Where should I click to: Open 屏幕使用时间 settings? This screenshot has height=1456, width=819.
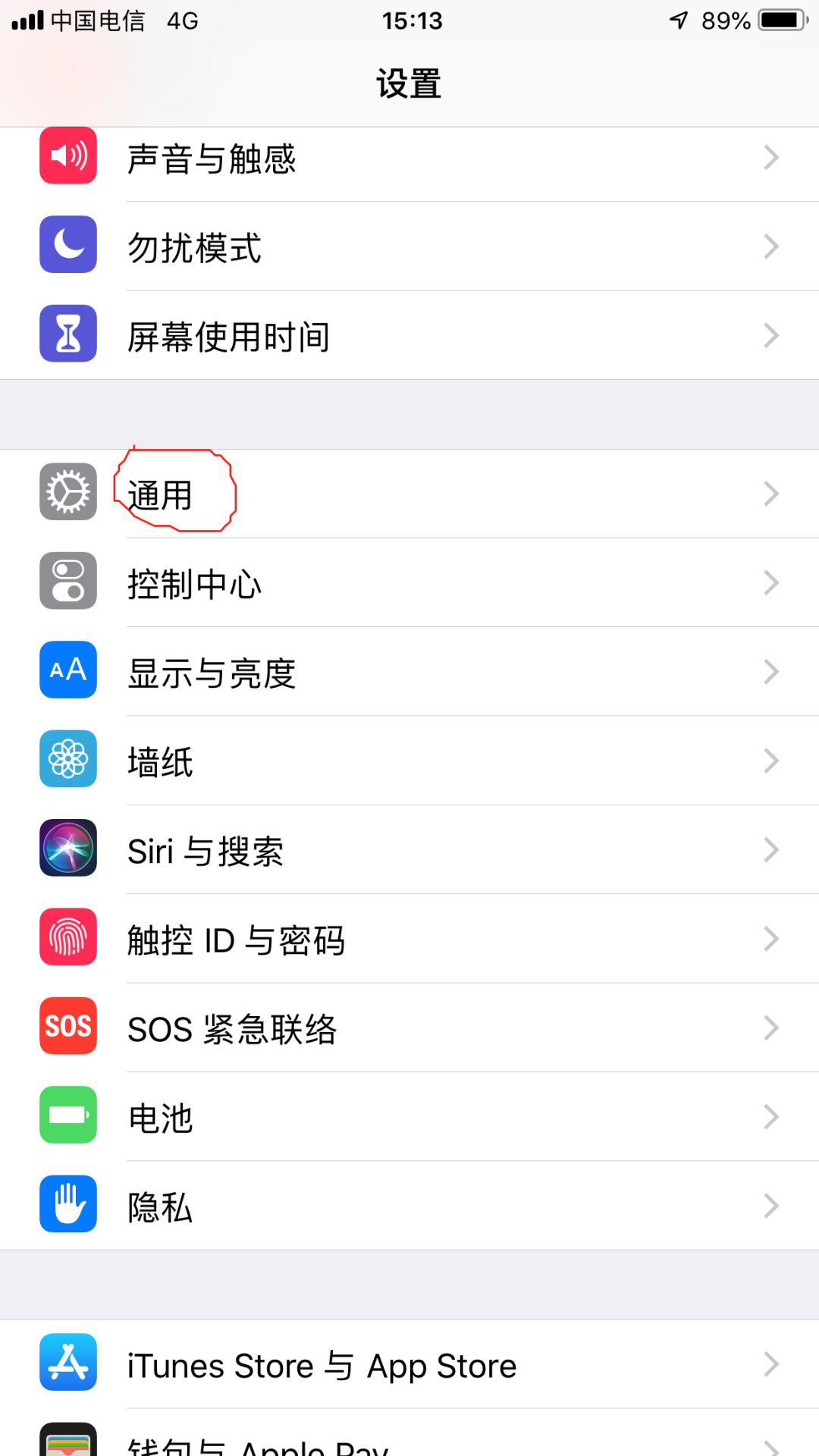click(x=409, y=336)
